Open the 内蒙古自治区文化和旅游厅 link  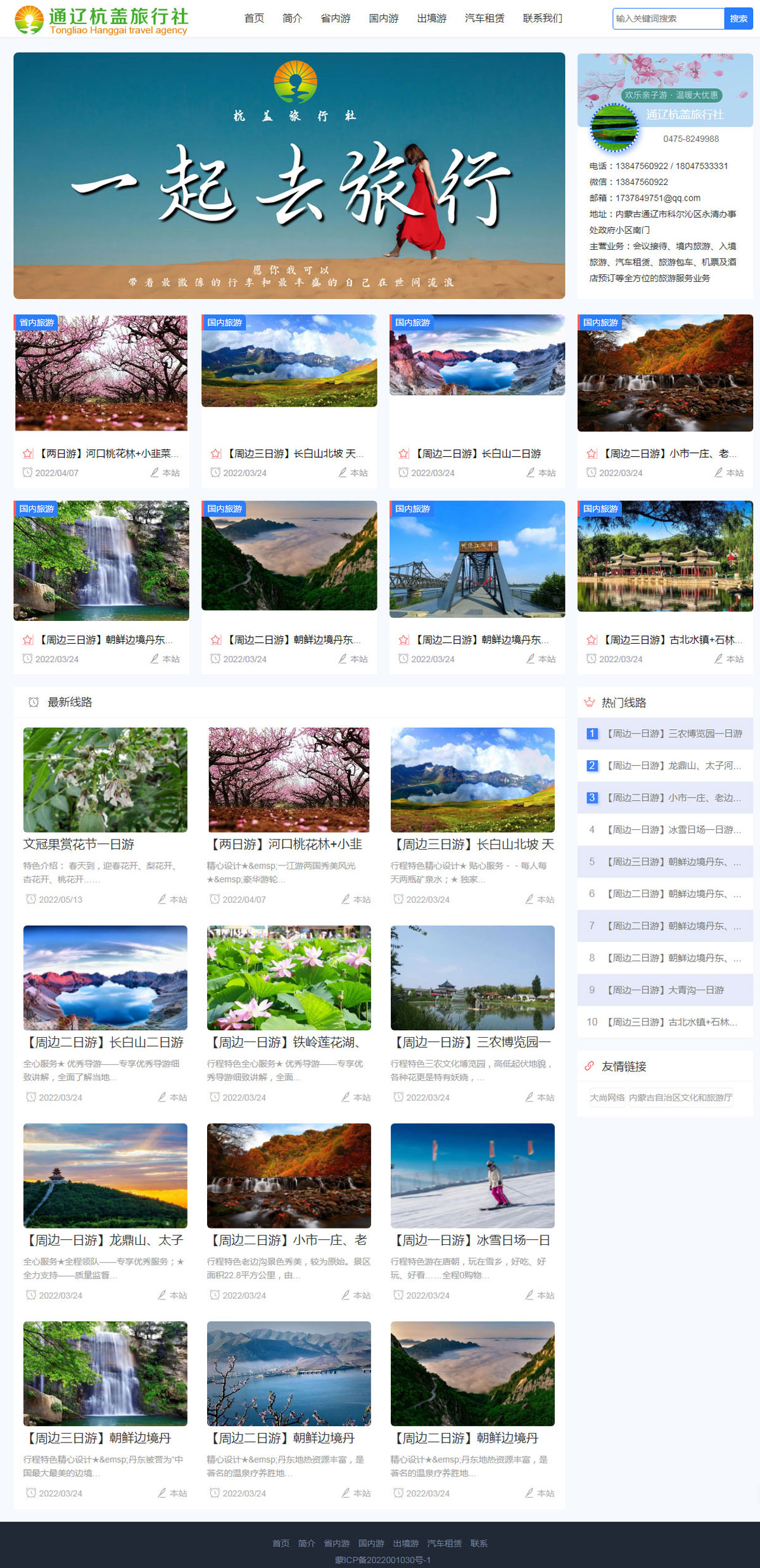(680, 1097)
